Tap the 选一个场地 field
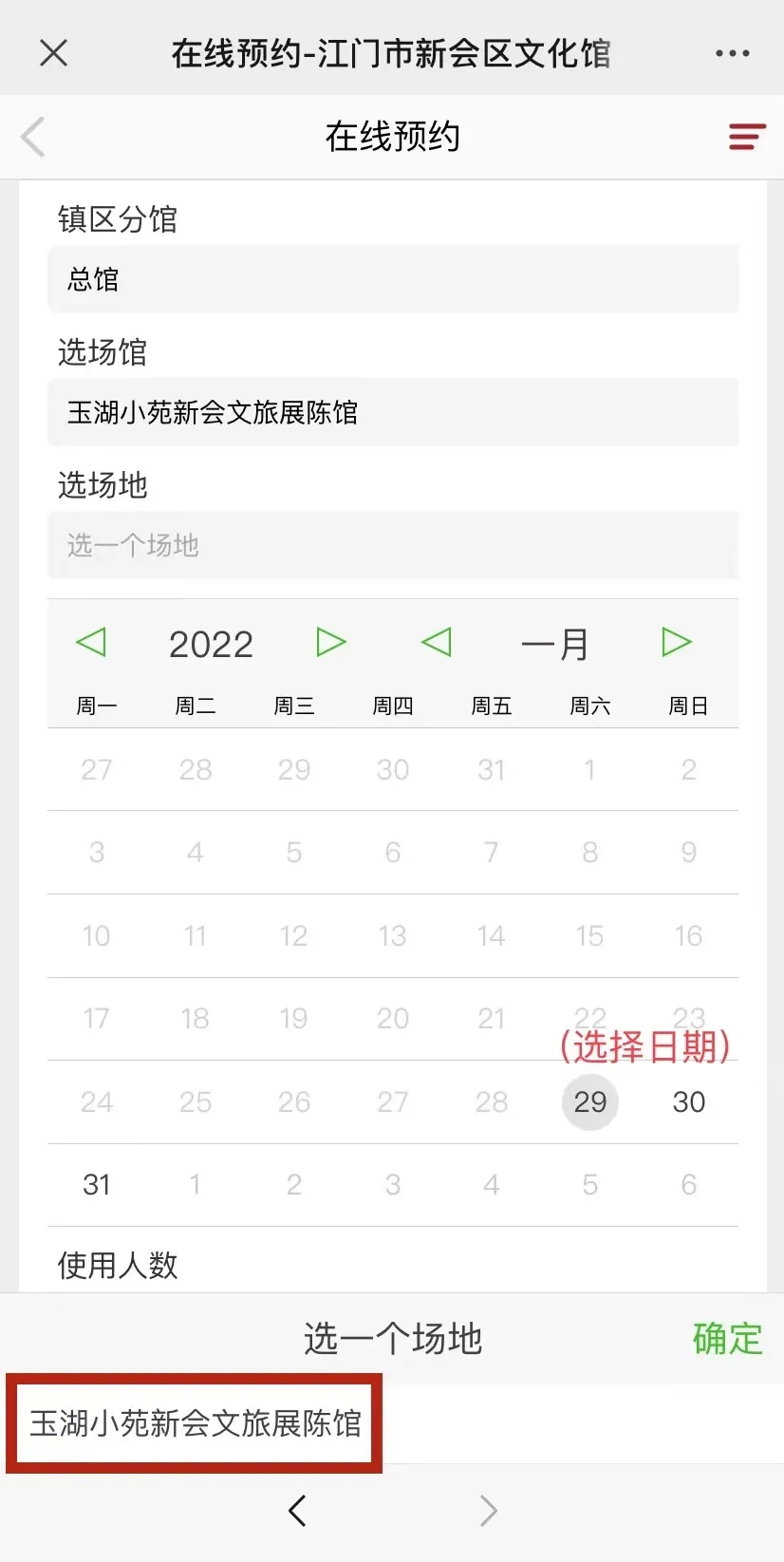The width and height of the screenshot is (784, 1562). pos(393,545)
